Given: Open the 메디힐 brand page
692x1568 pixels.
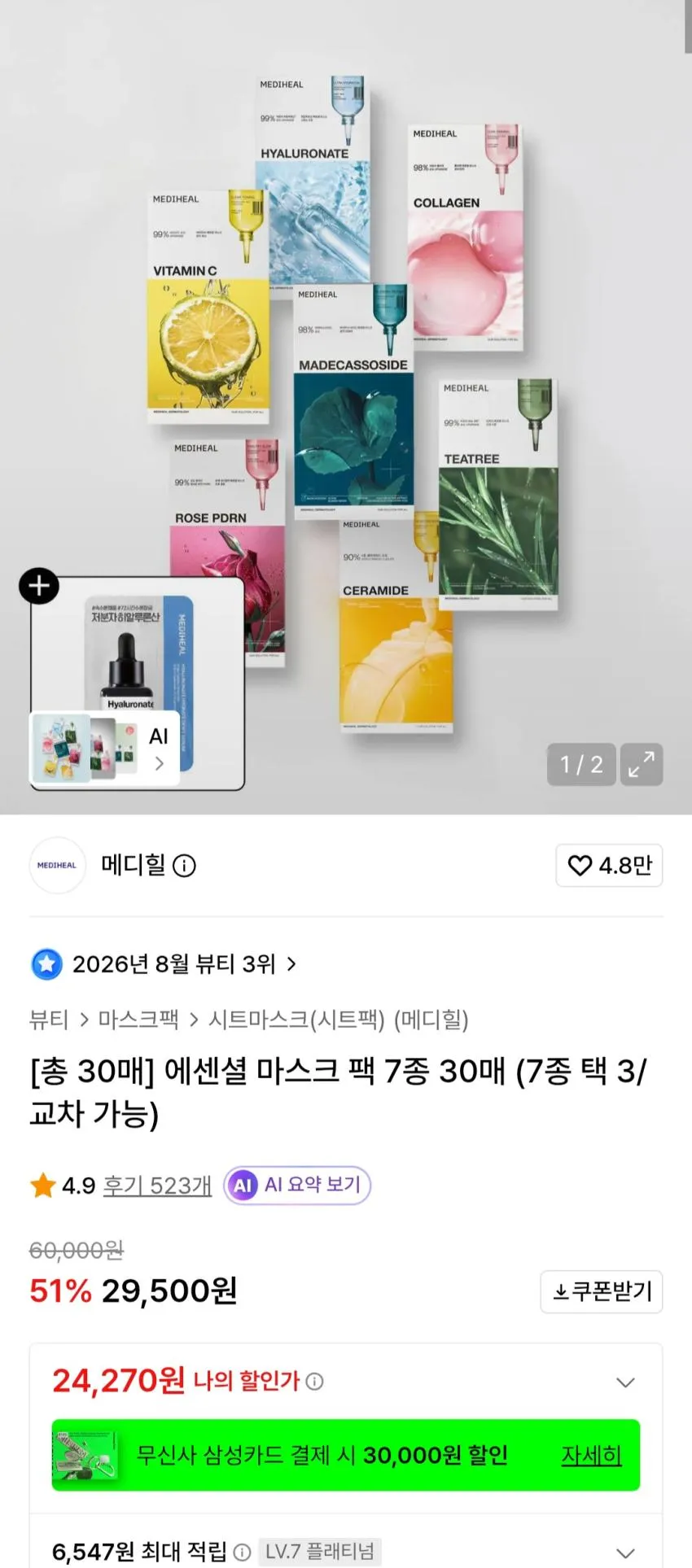Looking at the screenshot, I should point(133,865).
